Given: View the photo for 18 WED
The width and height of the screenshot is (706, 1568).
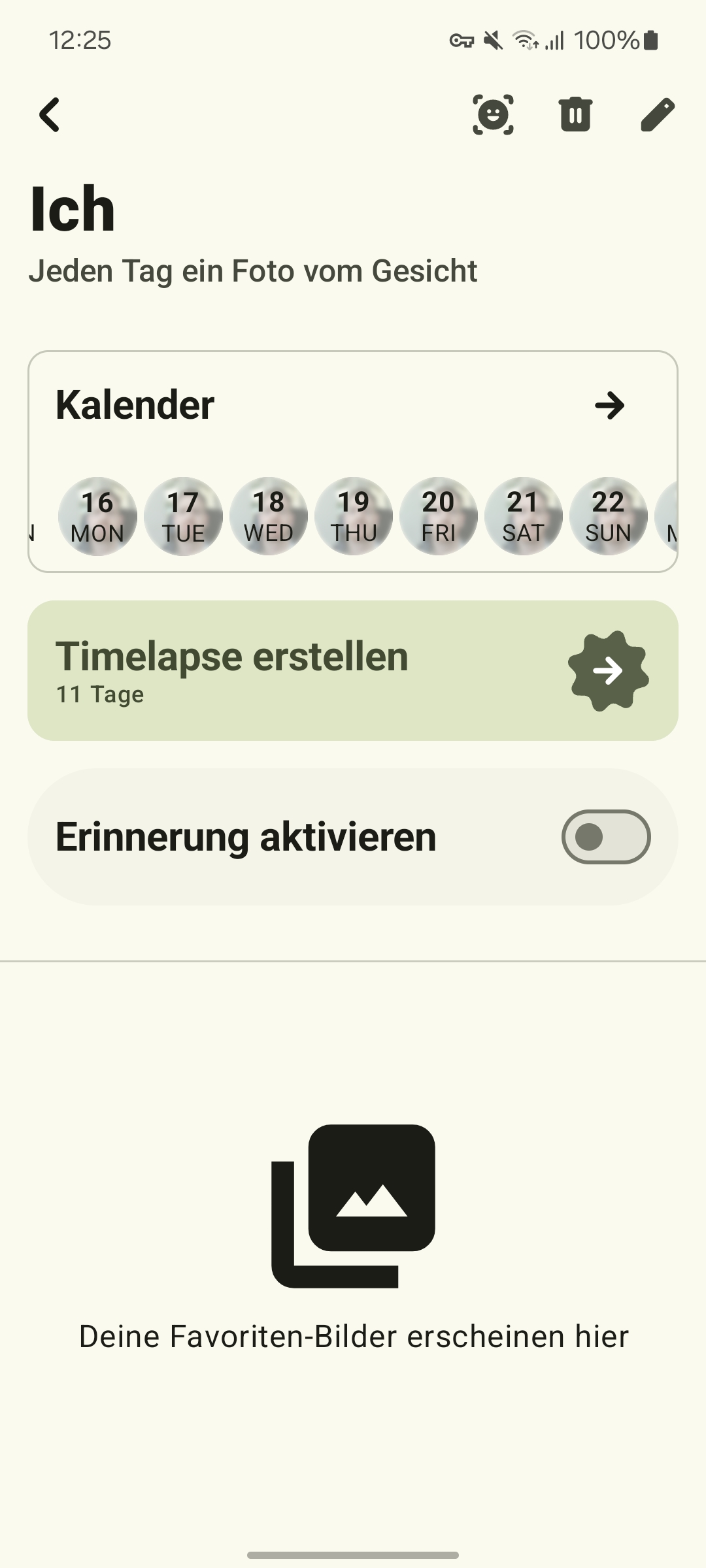Looking at the screenshot, I should point(268,517).
